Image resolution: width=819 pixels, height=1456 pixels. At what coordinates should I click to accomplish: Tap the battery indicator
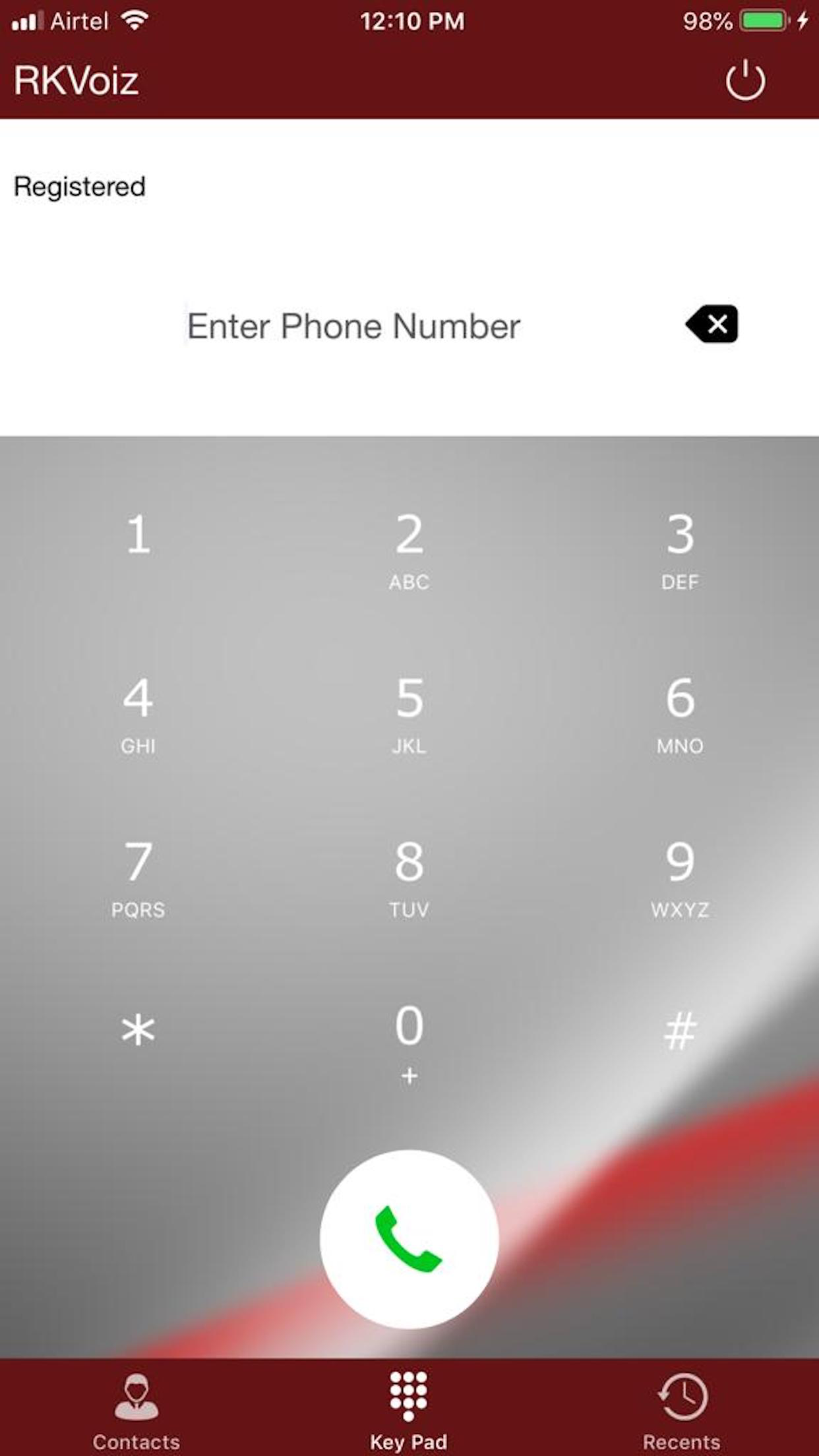[x=764, y=20]
